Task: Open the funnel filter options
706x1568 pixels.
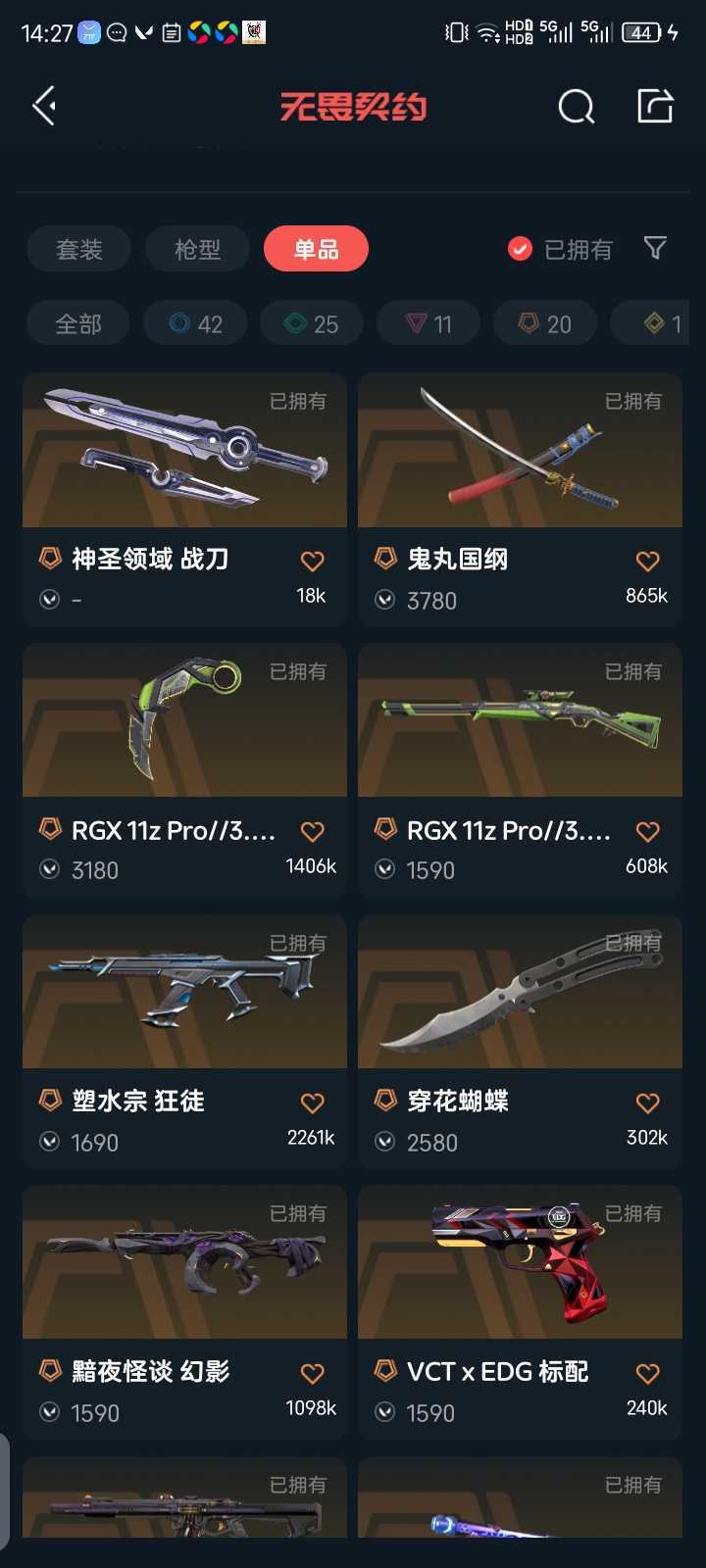Action: 655,248
